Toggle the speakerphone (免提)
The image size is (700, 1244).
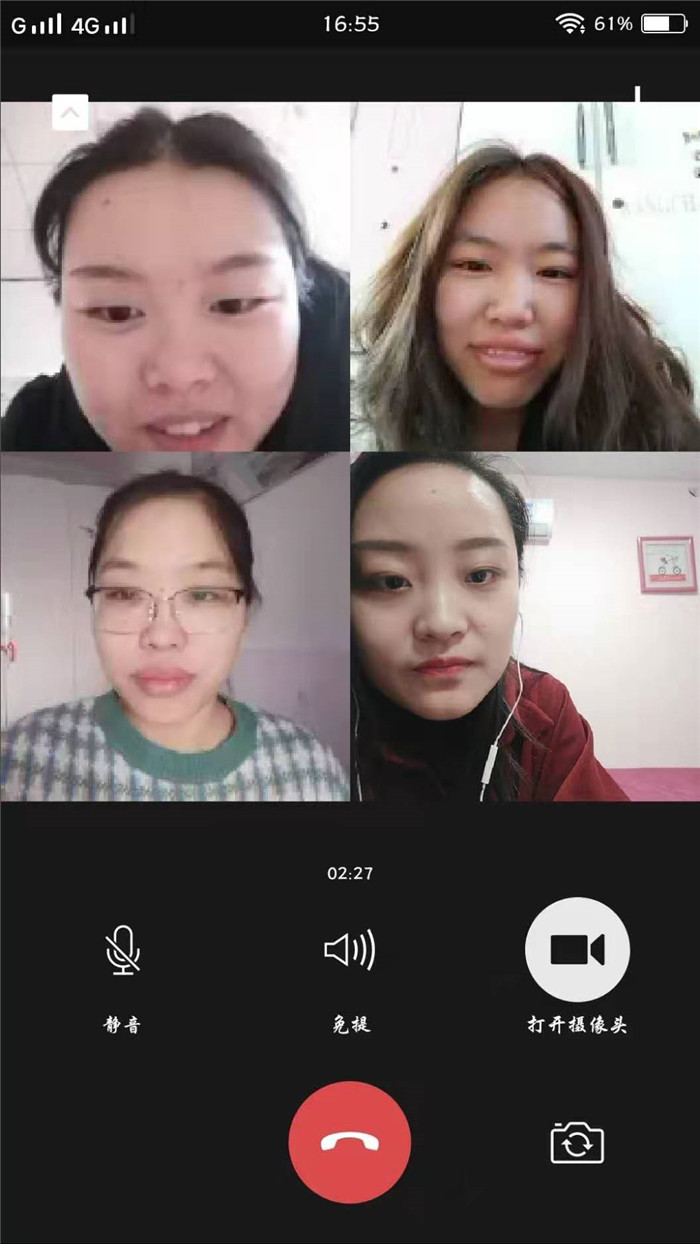point(350,950)
